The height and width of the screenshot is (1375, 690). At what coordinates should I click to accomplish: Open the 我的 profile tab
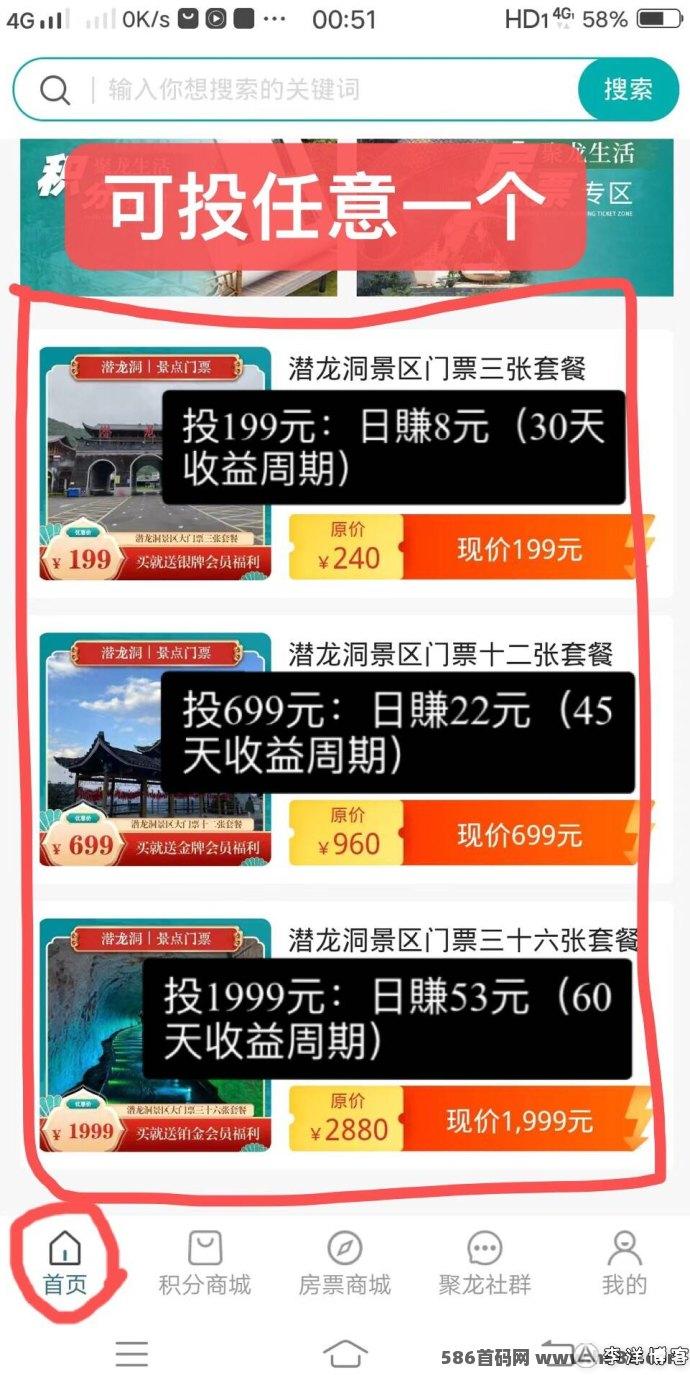click(625, 1262)
